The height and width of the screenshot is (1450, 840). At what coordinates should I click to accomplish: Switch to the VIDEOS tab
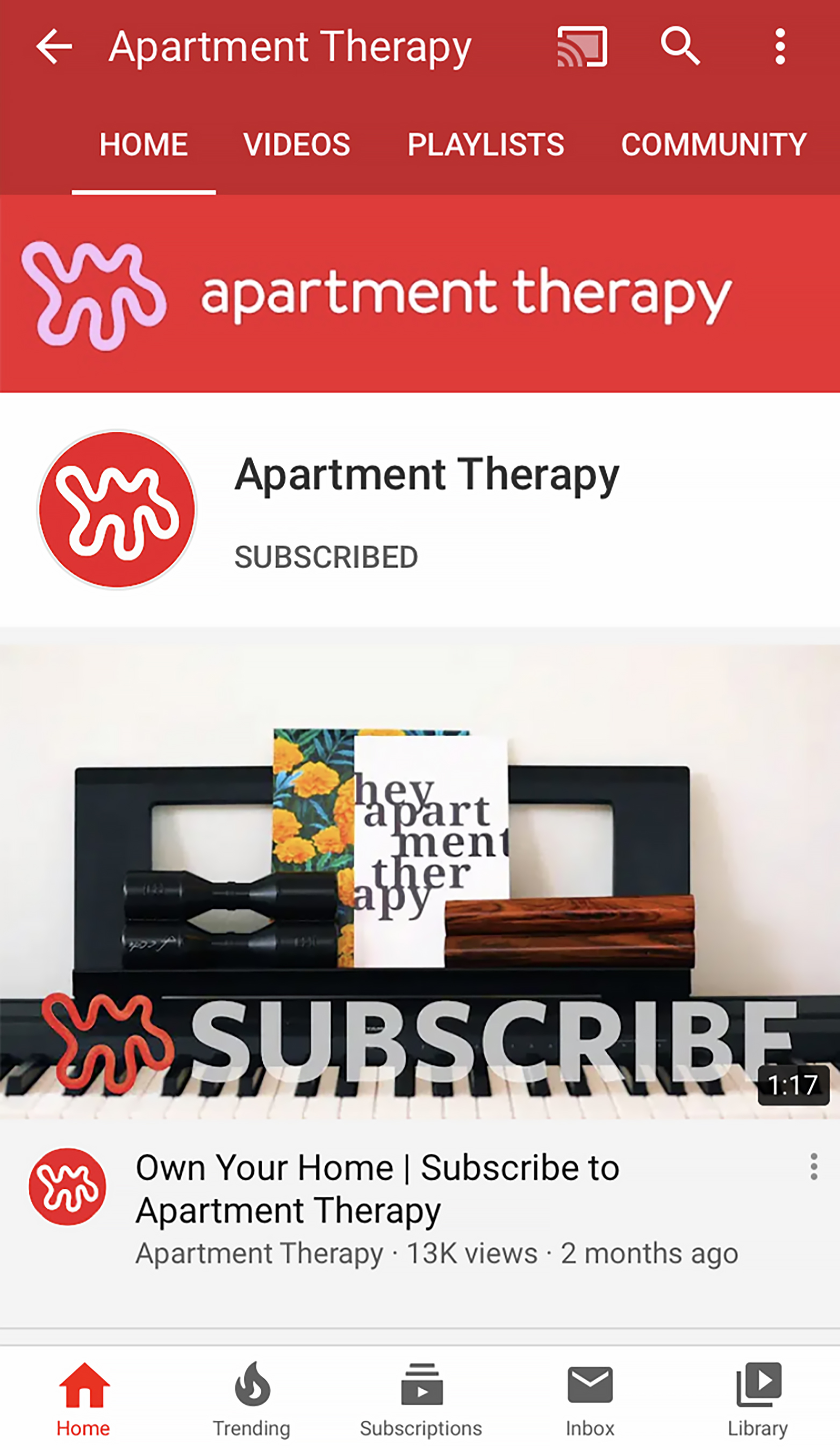tap(297, 145)
